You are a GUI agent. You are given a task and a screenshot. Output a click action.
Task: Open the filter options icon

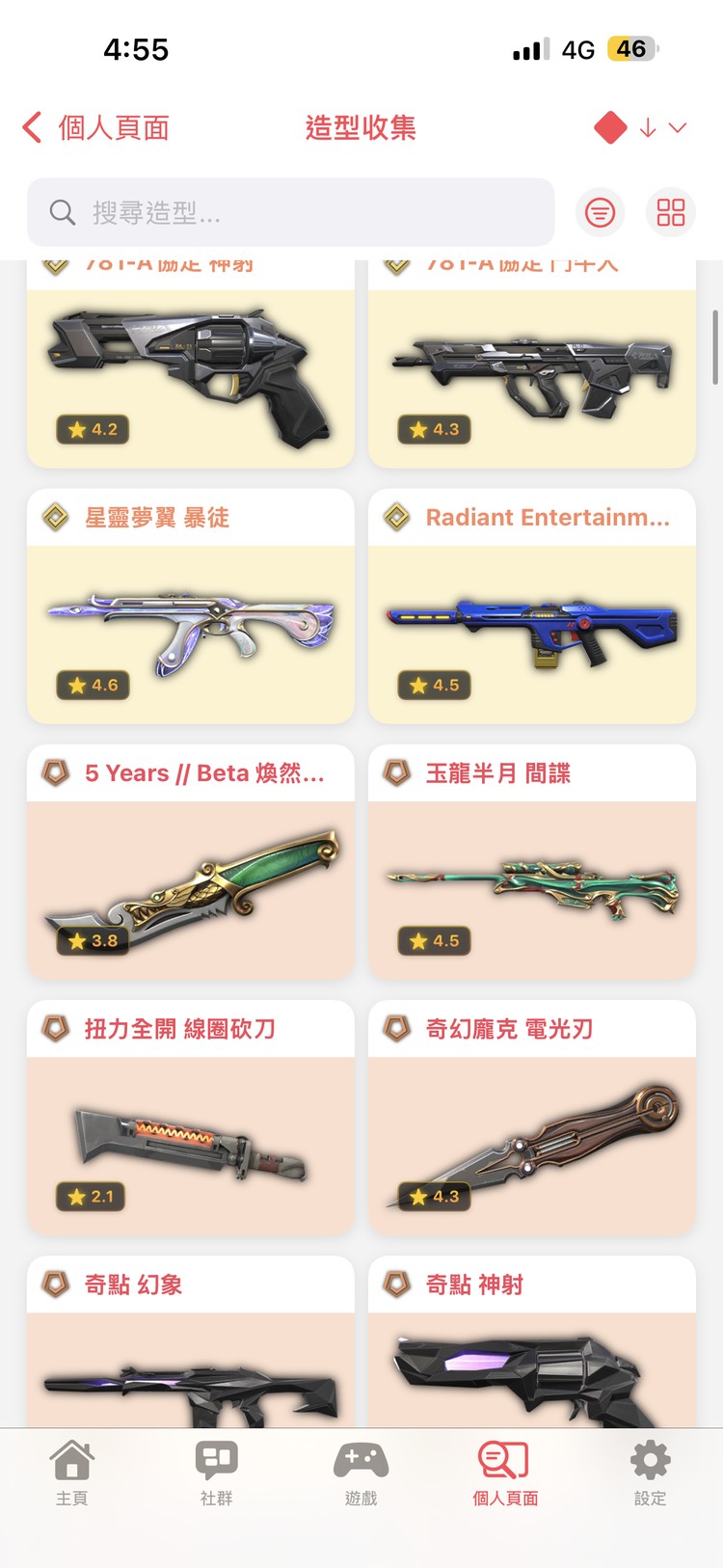coord(600,212)
